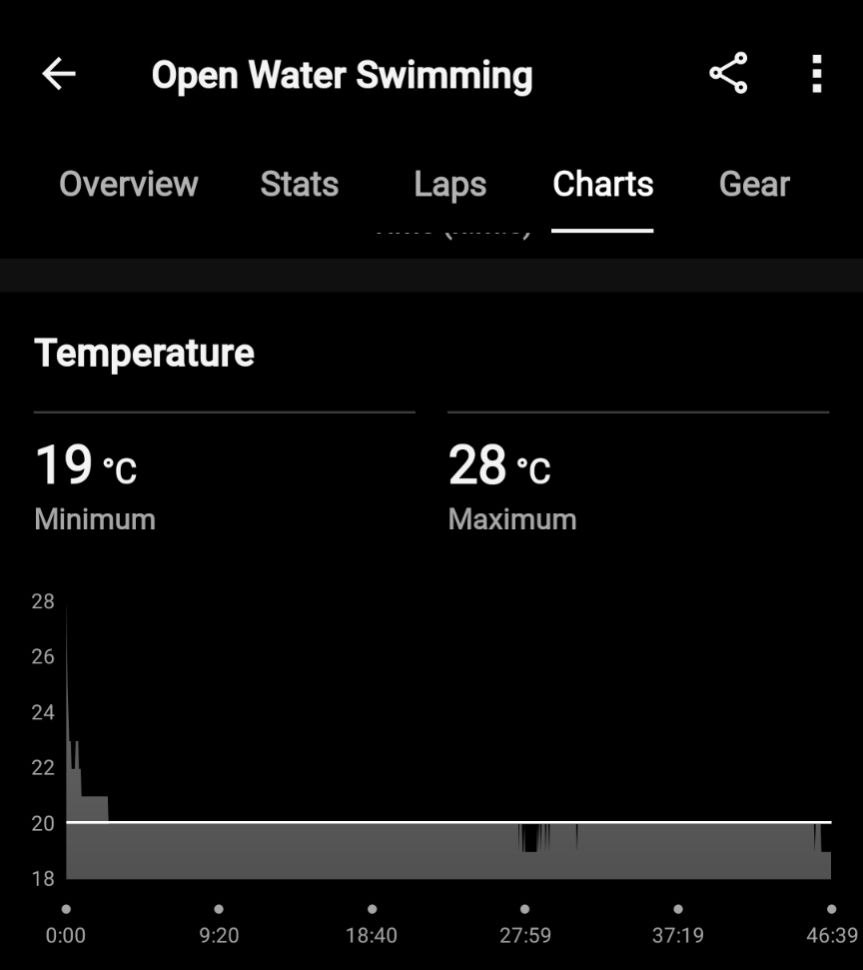Screen dimensions: 863x970
Task: Open the overflow menu
Action: [817, 75]
